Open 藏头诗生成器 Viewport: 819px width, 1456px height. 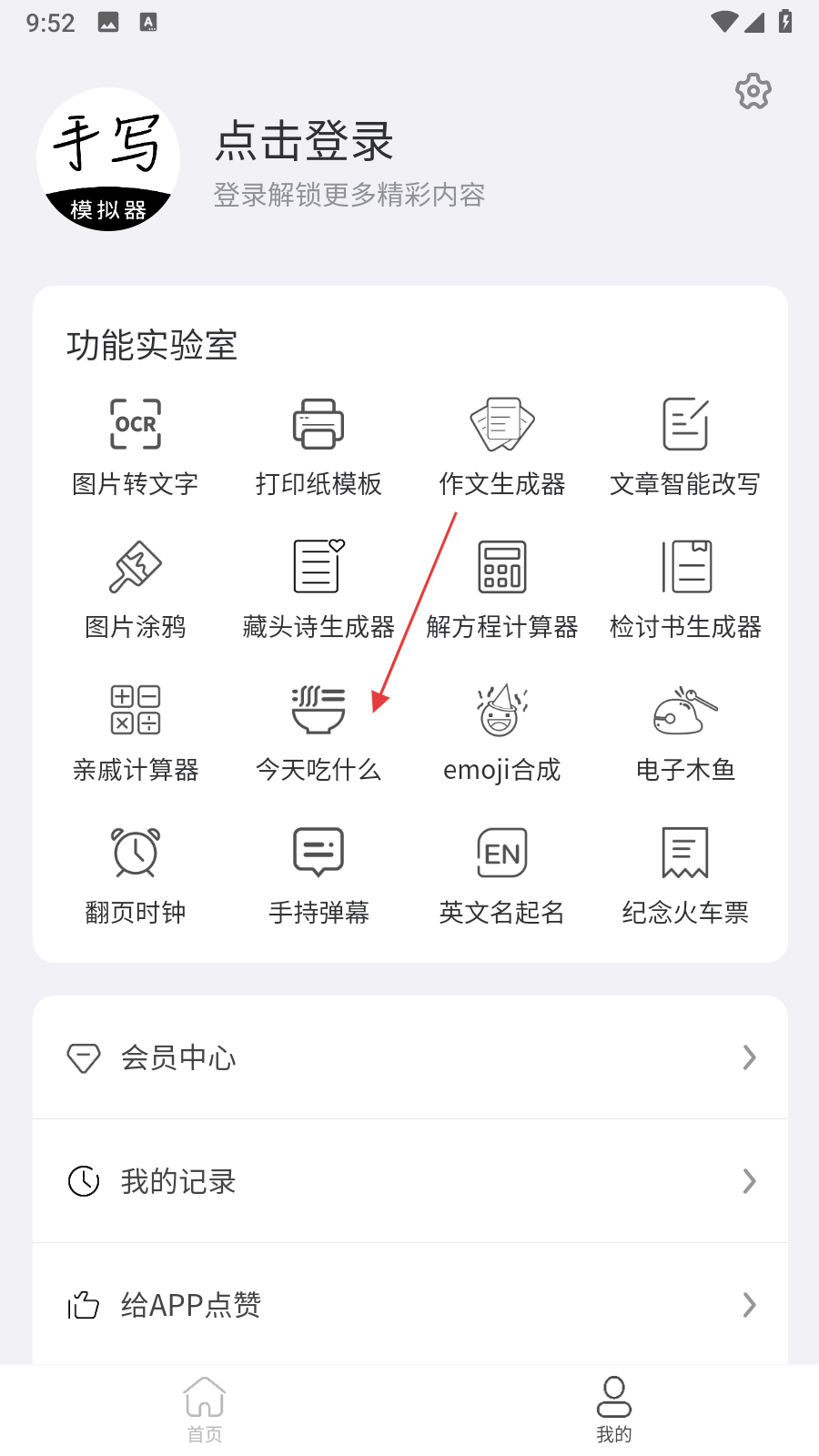click(x=318, y=589)
